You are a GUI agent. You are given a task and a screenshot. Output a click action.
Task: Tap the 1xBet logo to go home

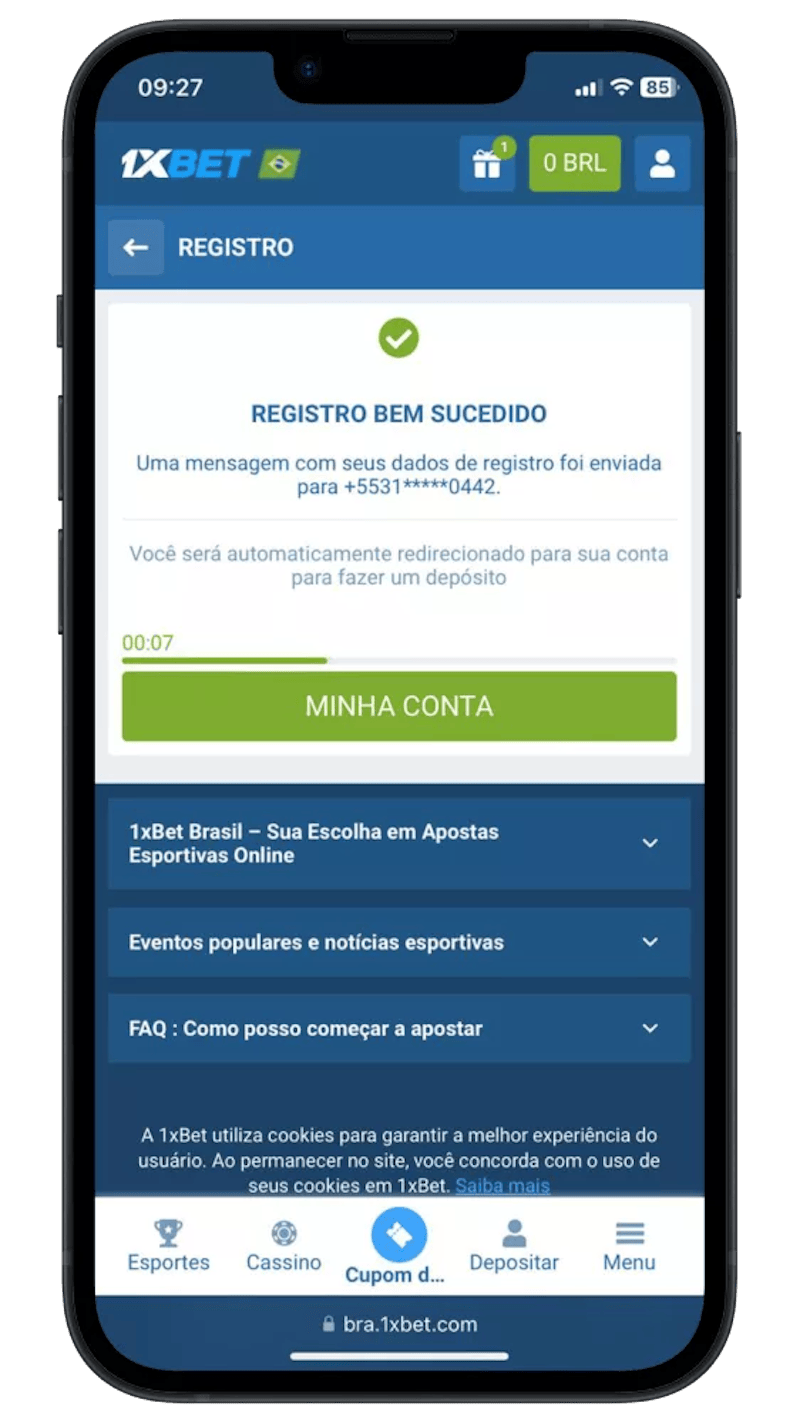click(x=185, y=163)
